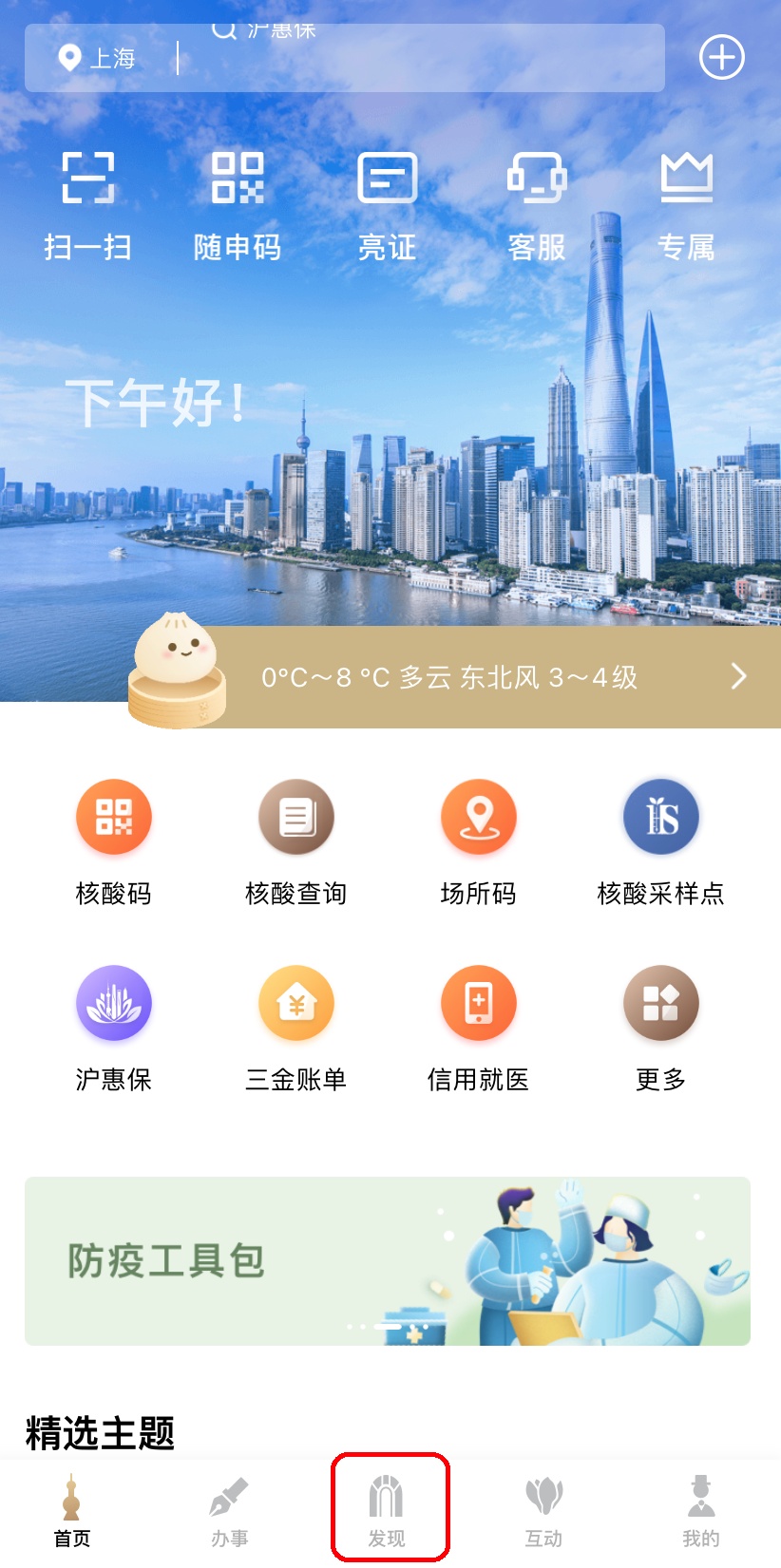Open the 防疫工具包 banner
Image resolution: width=781 pixels, height=1568 pixels.
pos(388,1260)
